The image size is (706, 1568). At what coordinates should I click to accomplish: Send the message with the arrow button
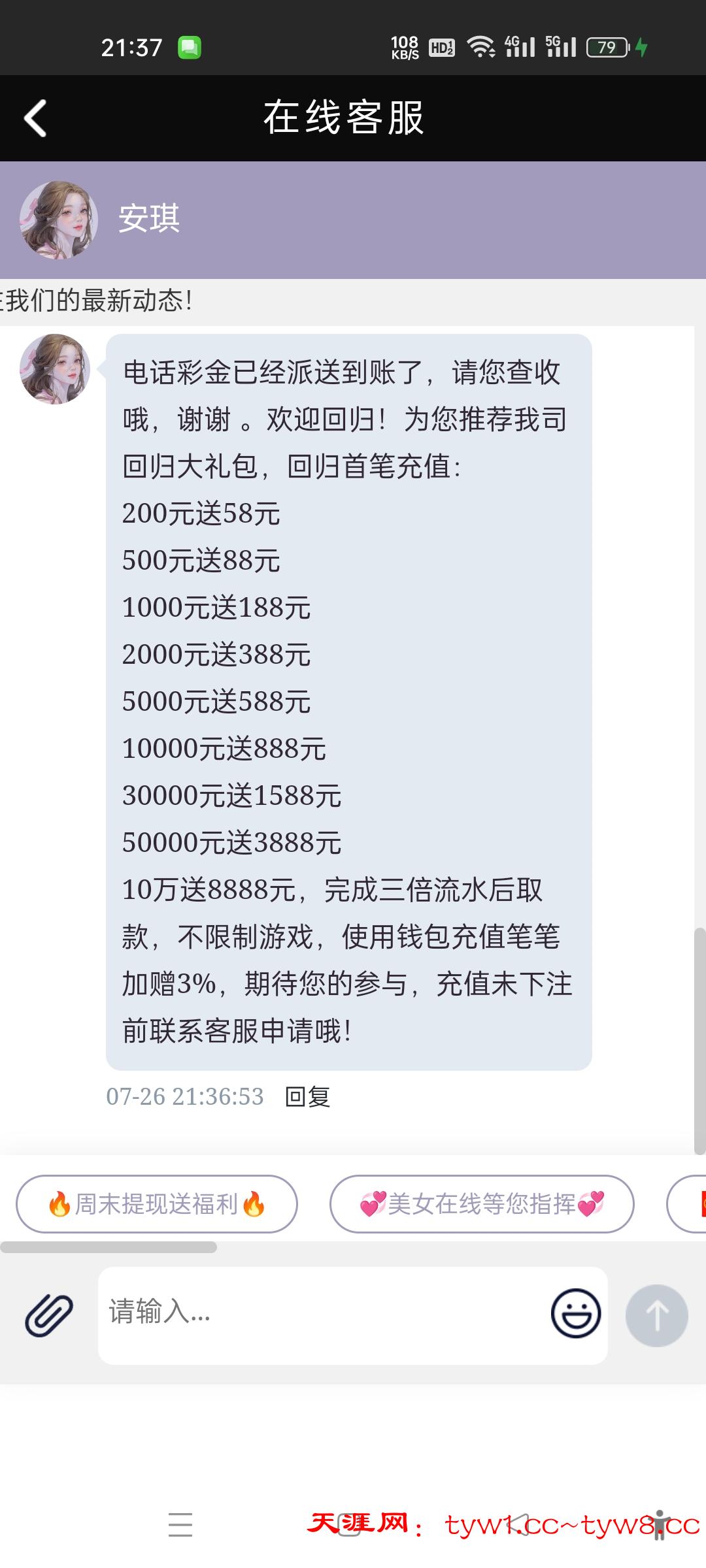656,1315
